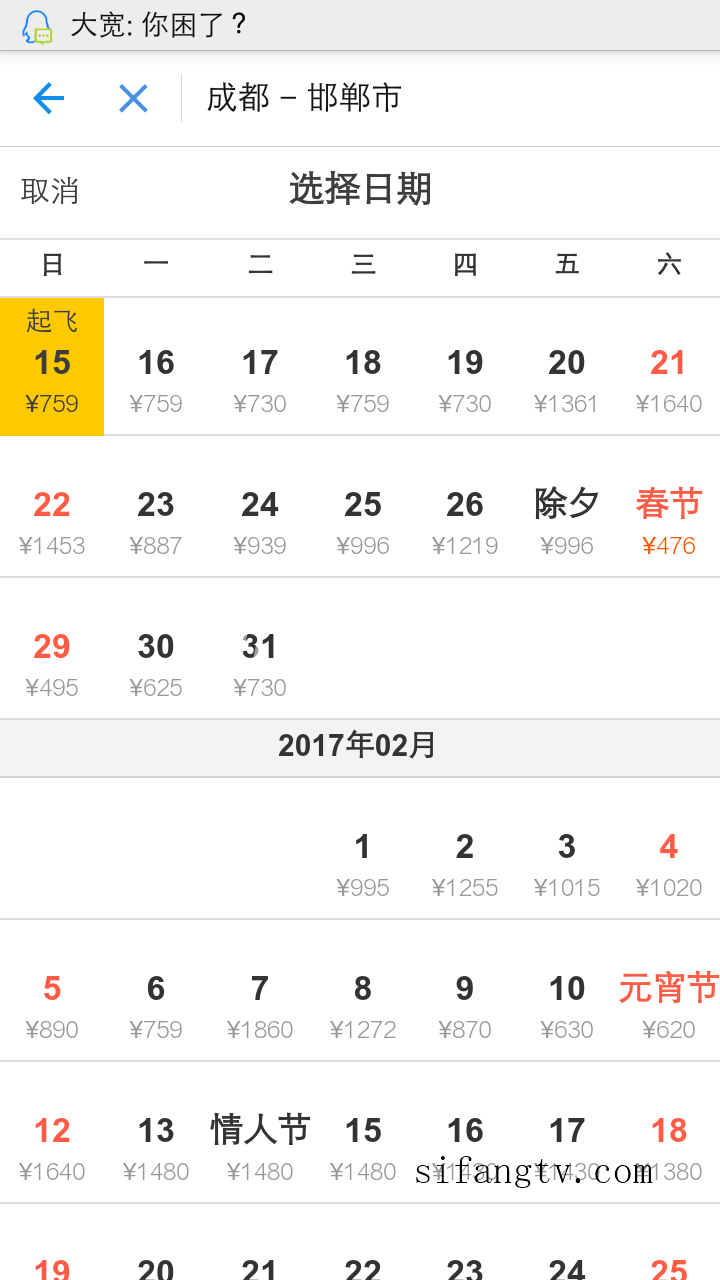Pick the 31st priced ¥730
720x1280 pixels.
260,650
